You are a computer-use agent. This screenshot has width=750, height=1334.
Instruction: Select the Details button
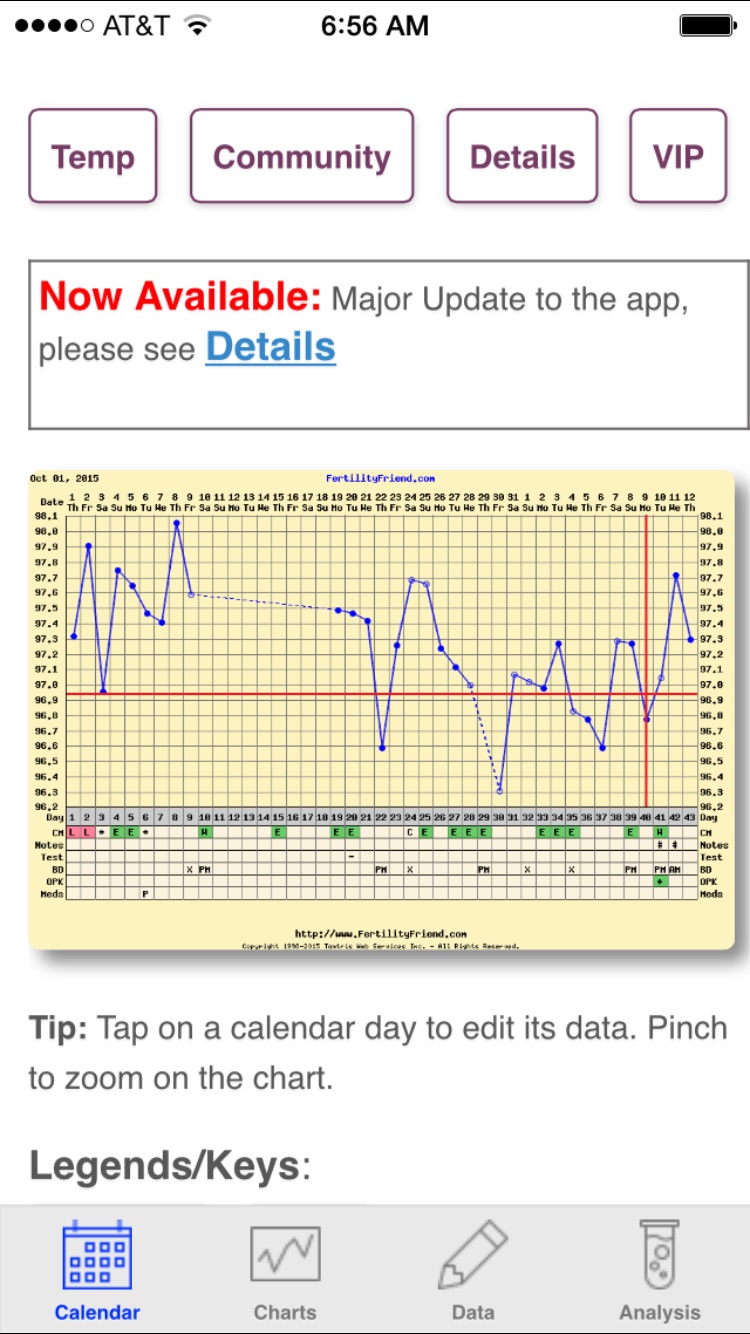point(522,157)
